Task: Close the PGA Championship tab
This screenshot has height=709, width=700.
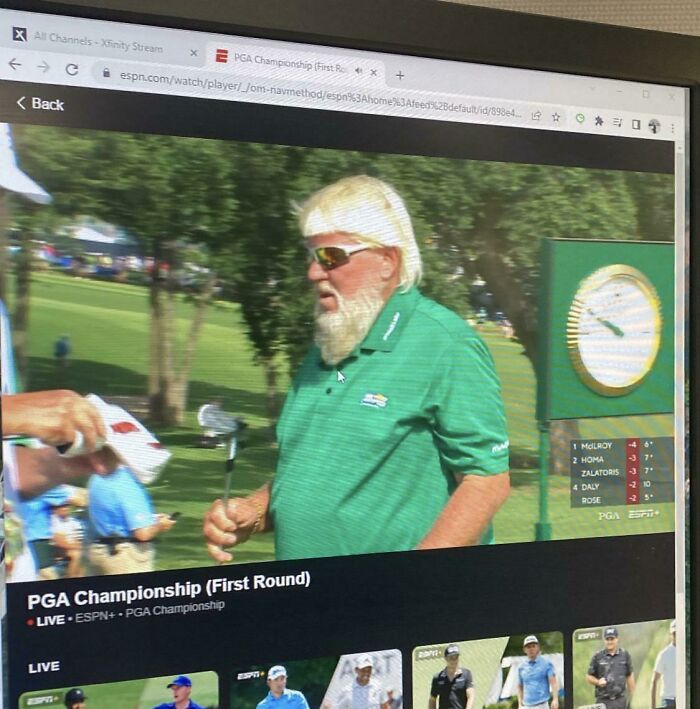Action: 374,72
